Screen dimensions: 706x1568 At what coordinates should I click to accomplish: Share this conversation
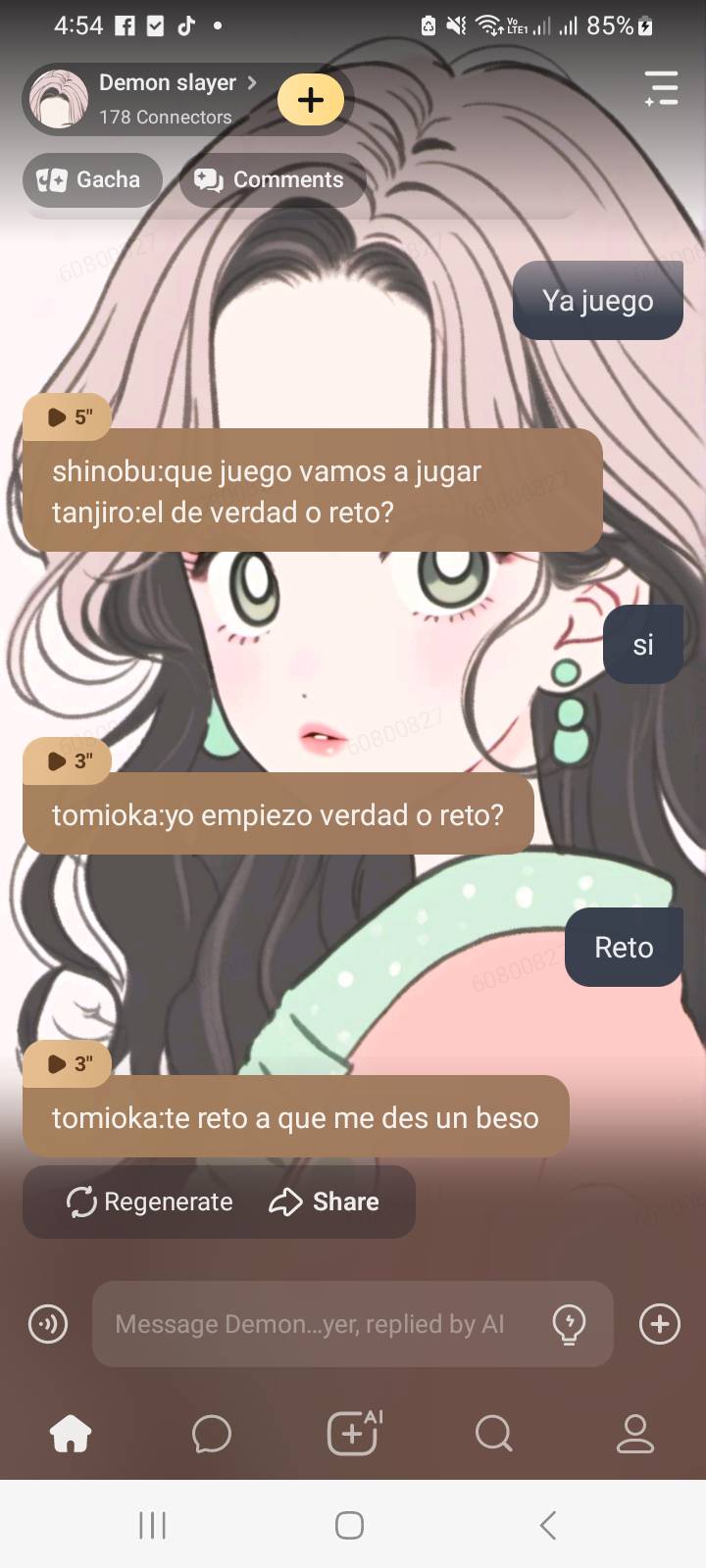click(325, 1201)
